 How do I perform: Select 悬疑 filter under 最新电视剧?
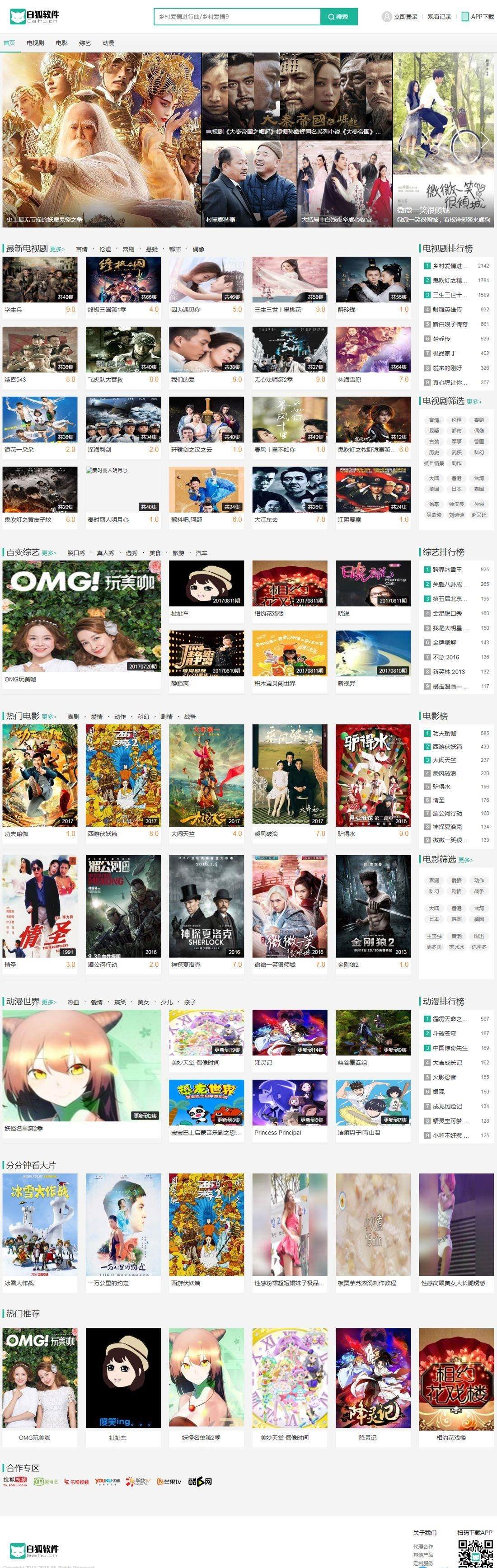point(151,249)
